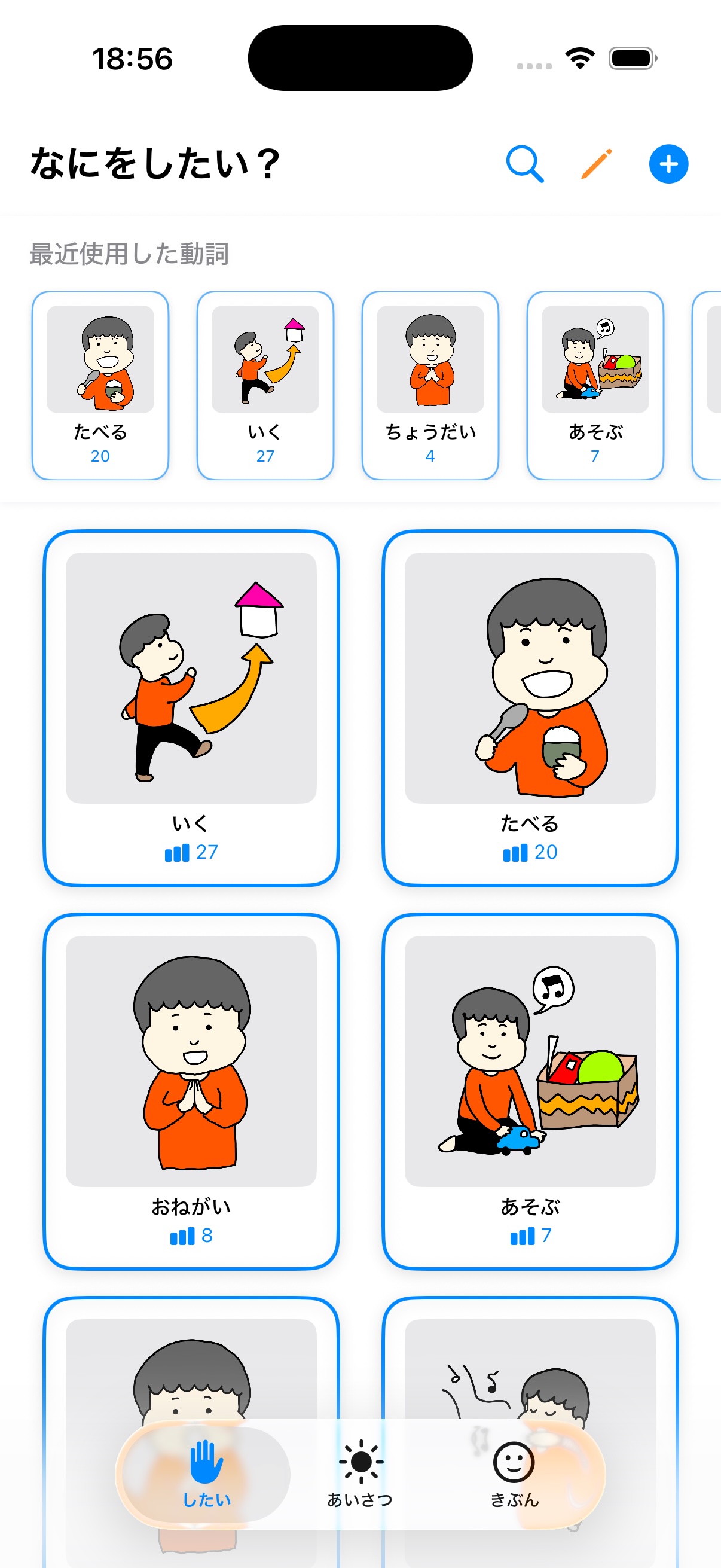Select the あそぶ card in recent verbs row
This screenshot has height=1568, width=721.
594,383
